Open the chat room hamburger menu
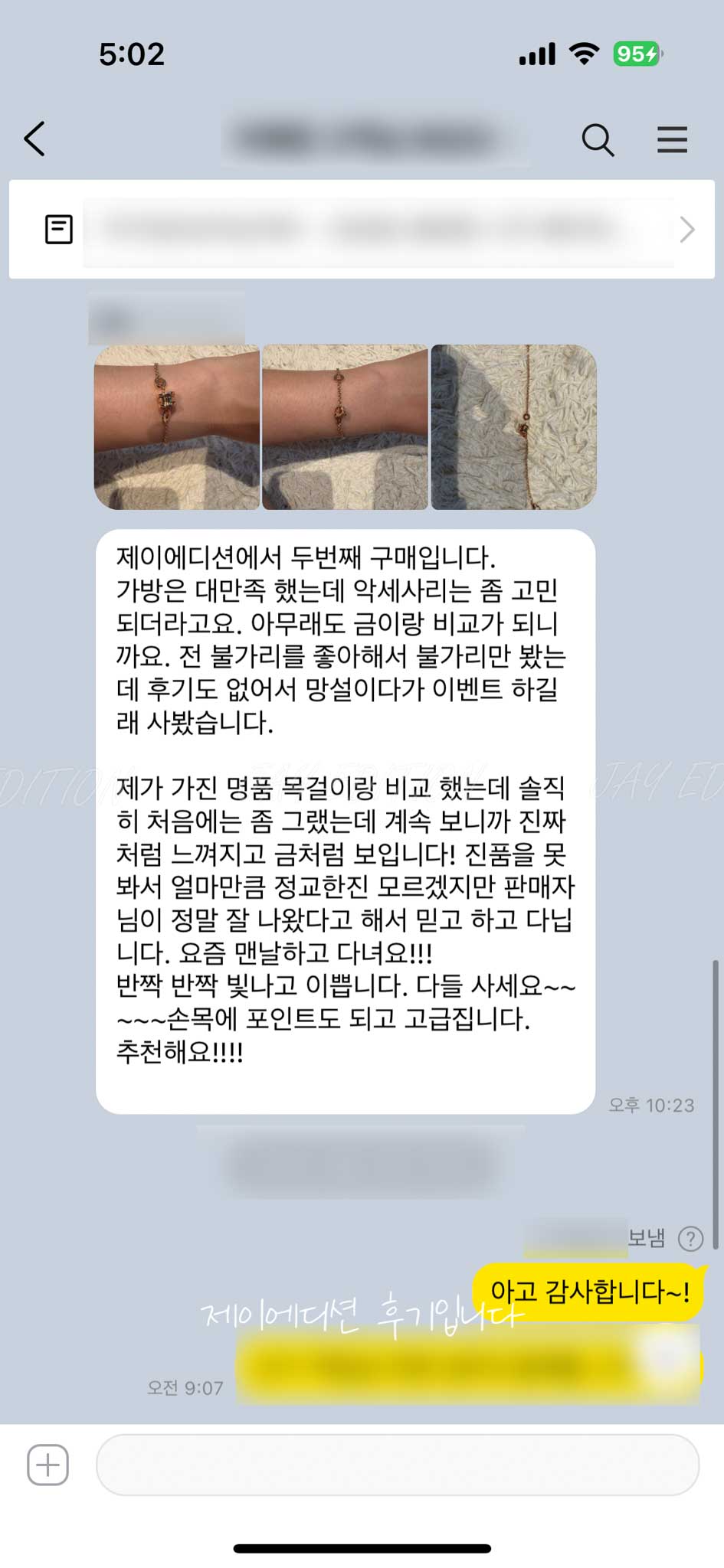Screen dimensions: 724x1568 tap(672, 140)
